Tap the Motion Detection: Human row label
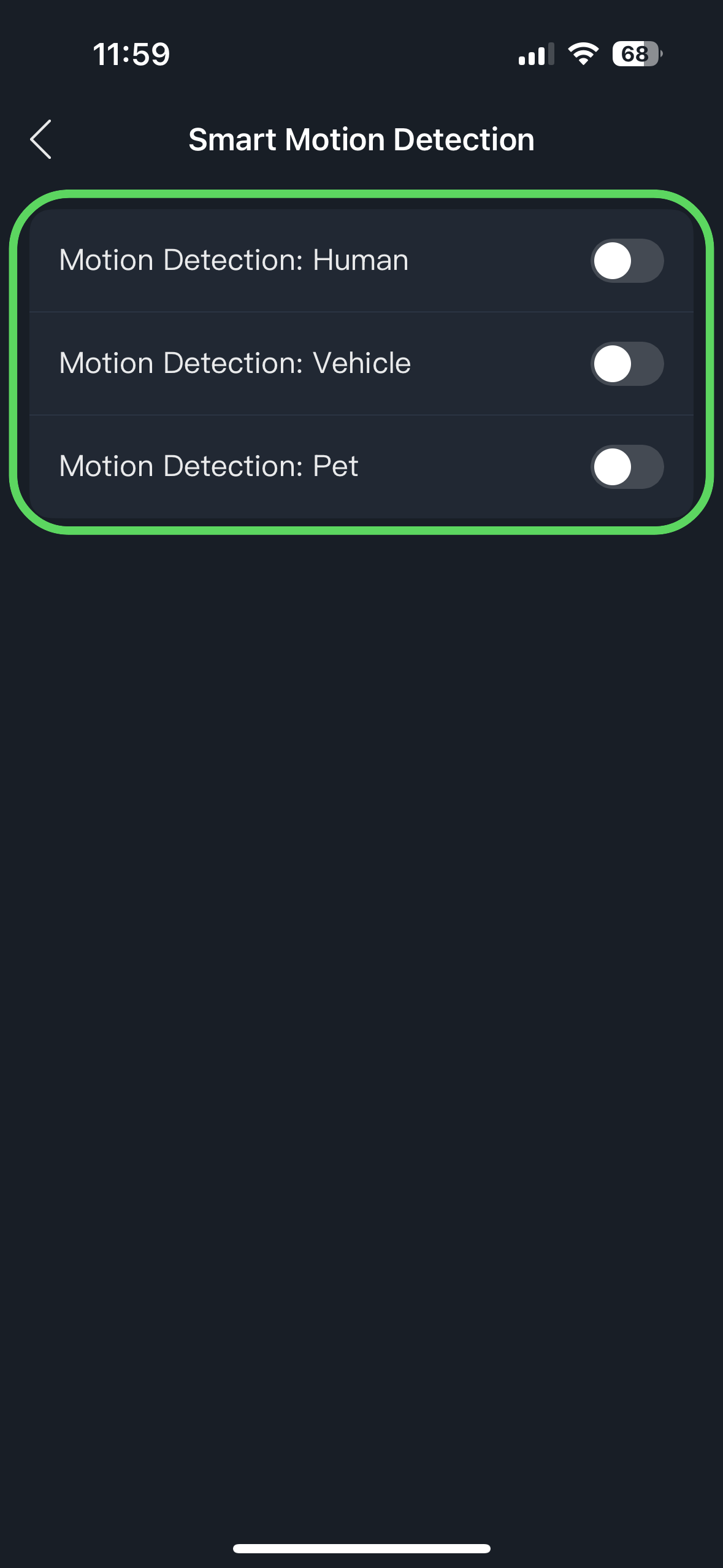 tap(234, 260)
